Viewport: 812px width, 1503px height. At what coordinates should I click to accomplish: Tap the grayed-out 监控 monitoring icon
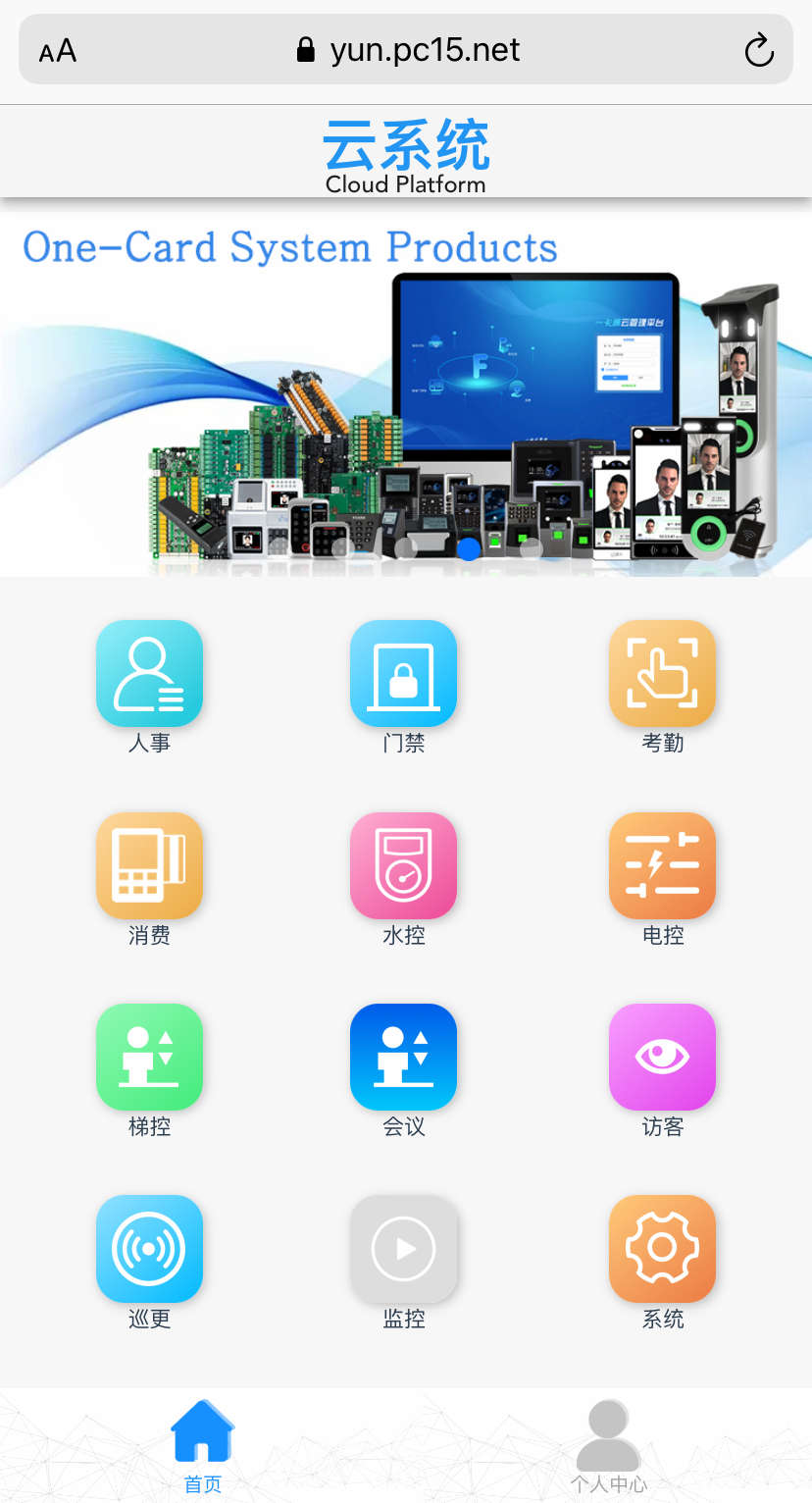pyautogui.click(x=403, y=1249)
